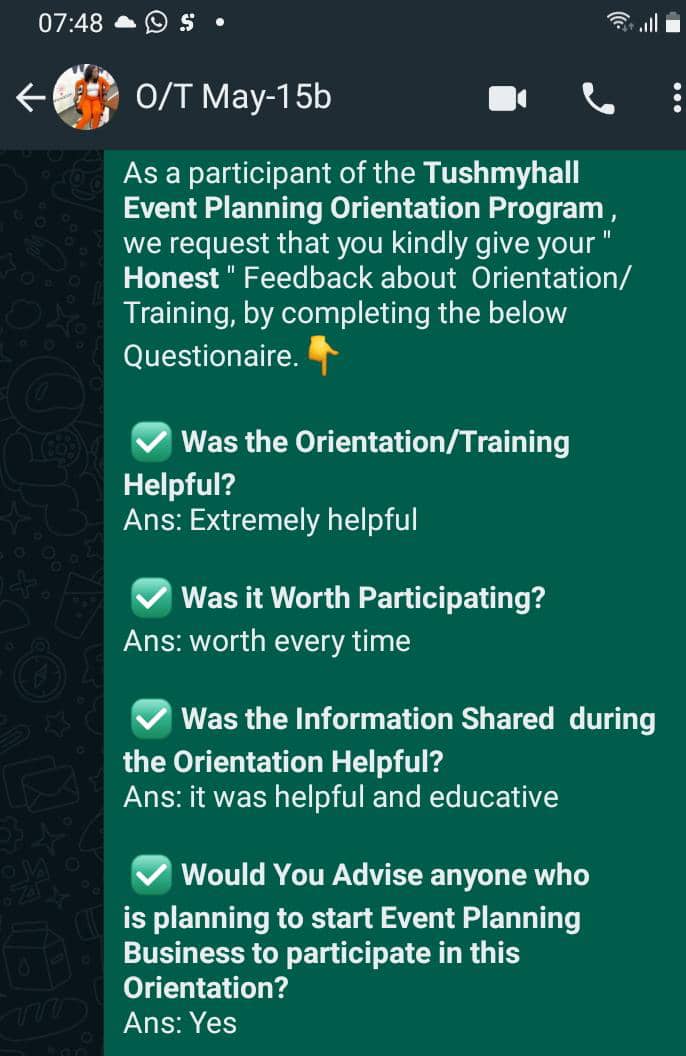Screen dimensions: 686x1056
Task: Start a video call
Action: tap(507, 99)
